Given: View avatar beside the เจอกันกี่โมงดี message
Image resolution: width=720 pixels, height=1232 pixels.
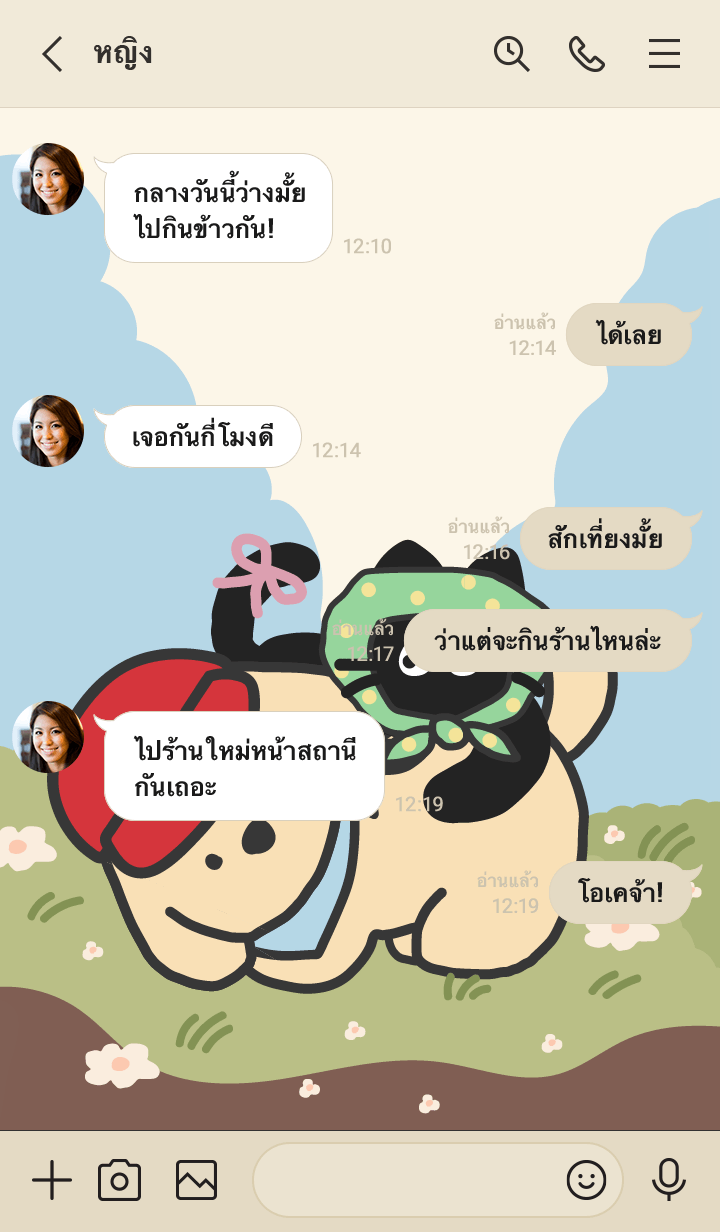Looking at the screenshot, I should (x=48, y=431).
